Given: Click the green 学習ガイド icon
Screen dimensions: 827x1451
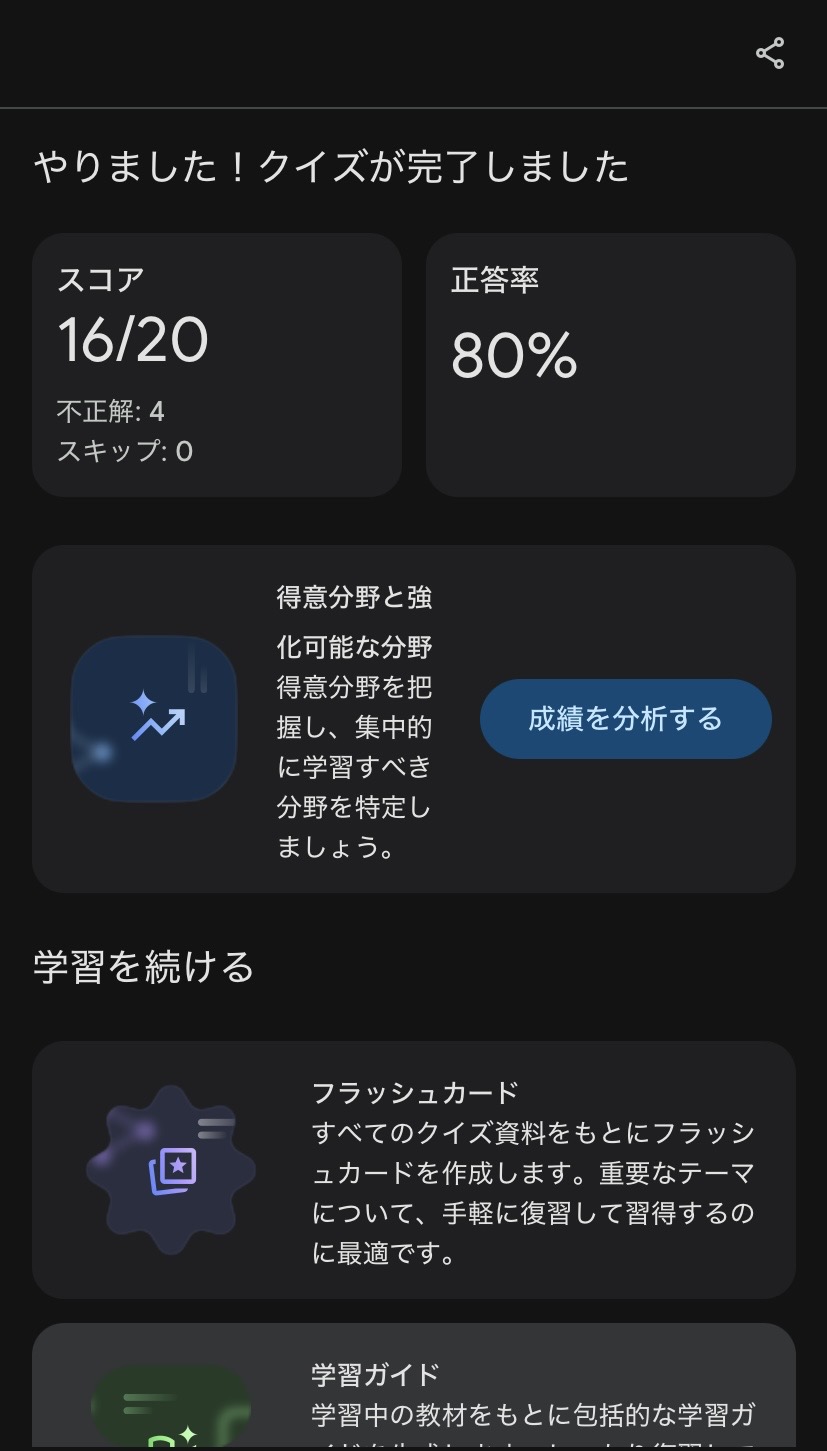Looking at the screenshot, I should pyautogui.click(x=172, y=1410).
